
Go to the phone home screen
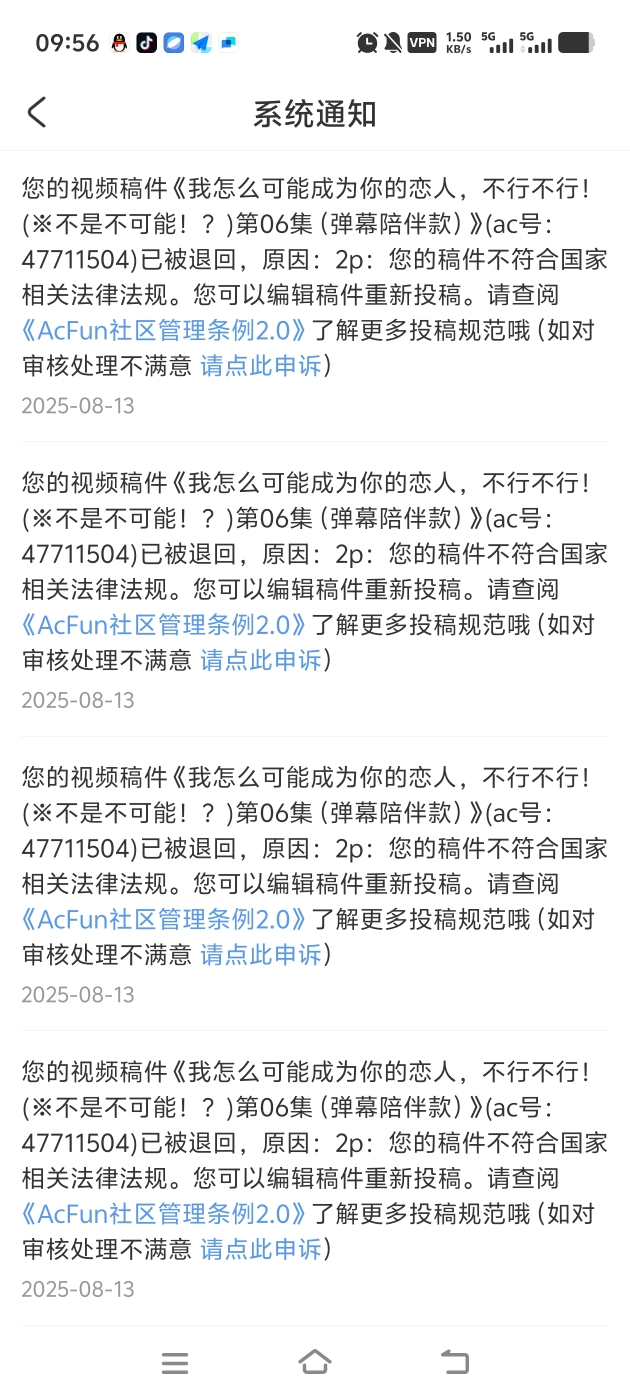click(314, 1362)
